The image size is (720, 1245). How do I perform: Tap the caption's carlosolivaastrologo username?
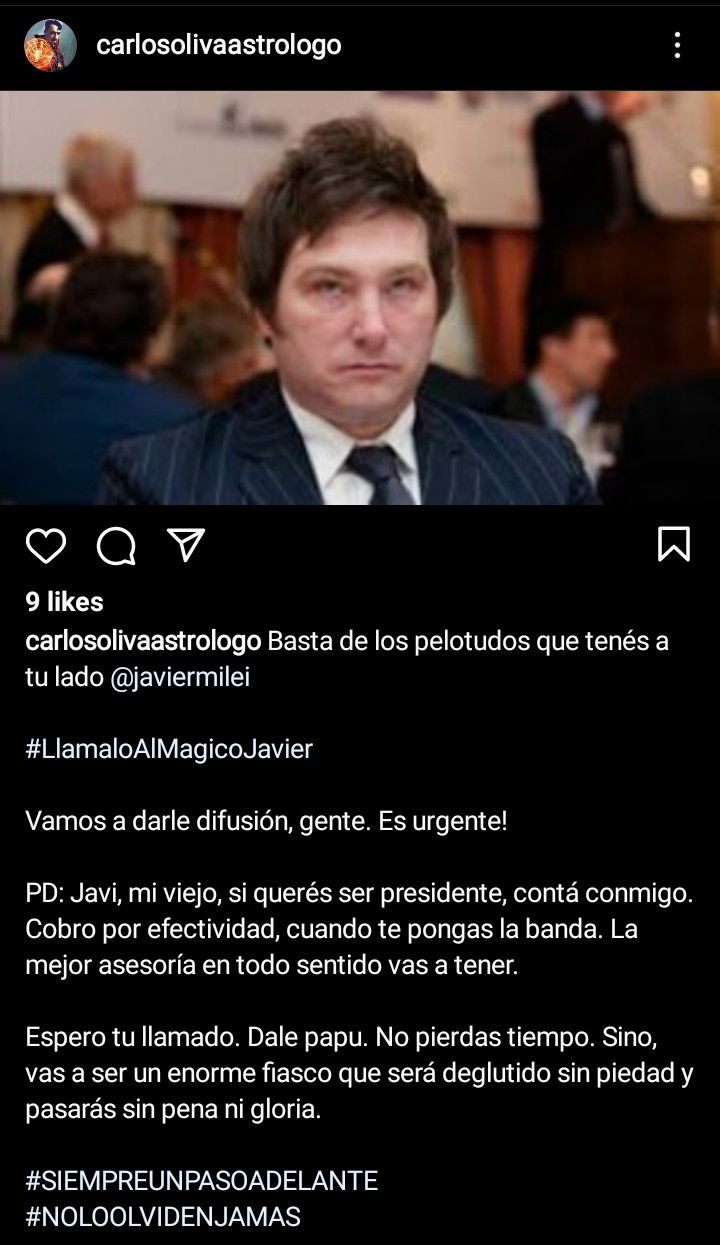click(143, 640)
